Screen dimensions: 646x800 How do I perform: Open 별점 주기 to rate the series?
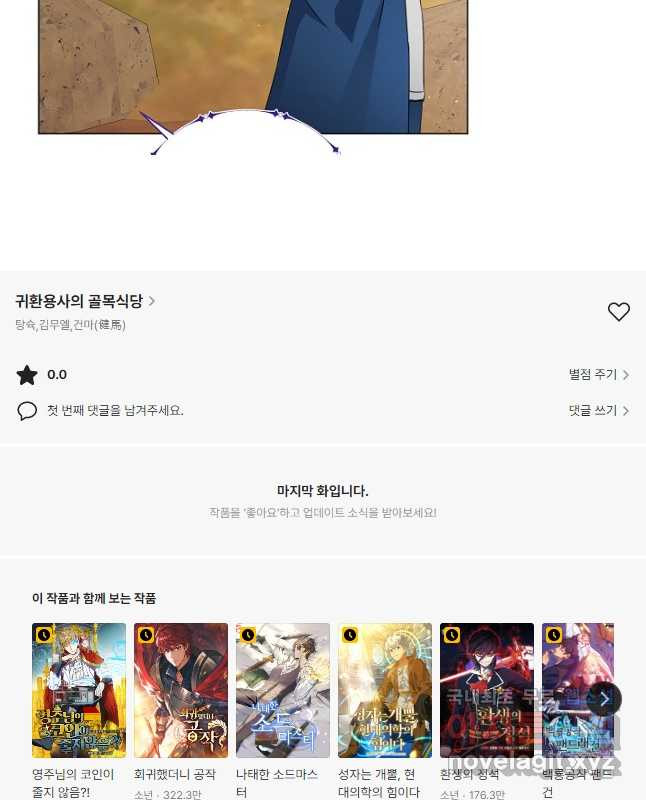(x=598, y=375)
